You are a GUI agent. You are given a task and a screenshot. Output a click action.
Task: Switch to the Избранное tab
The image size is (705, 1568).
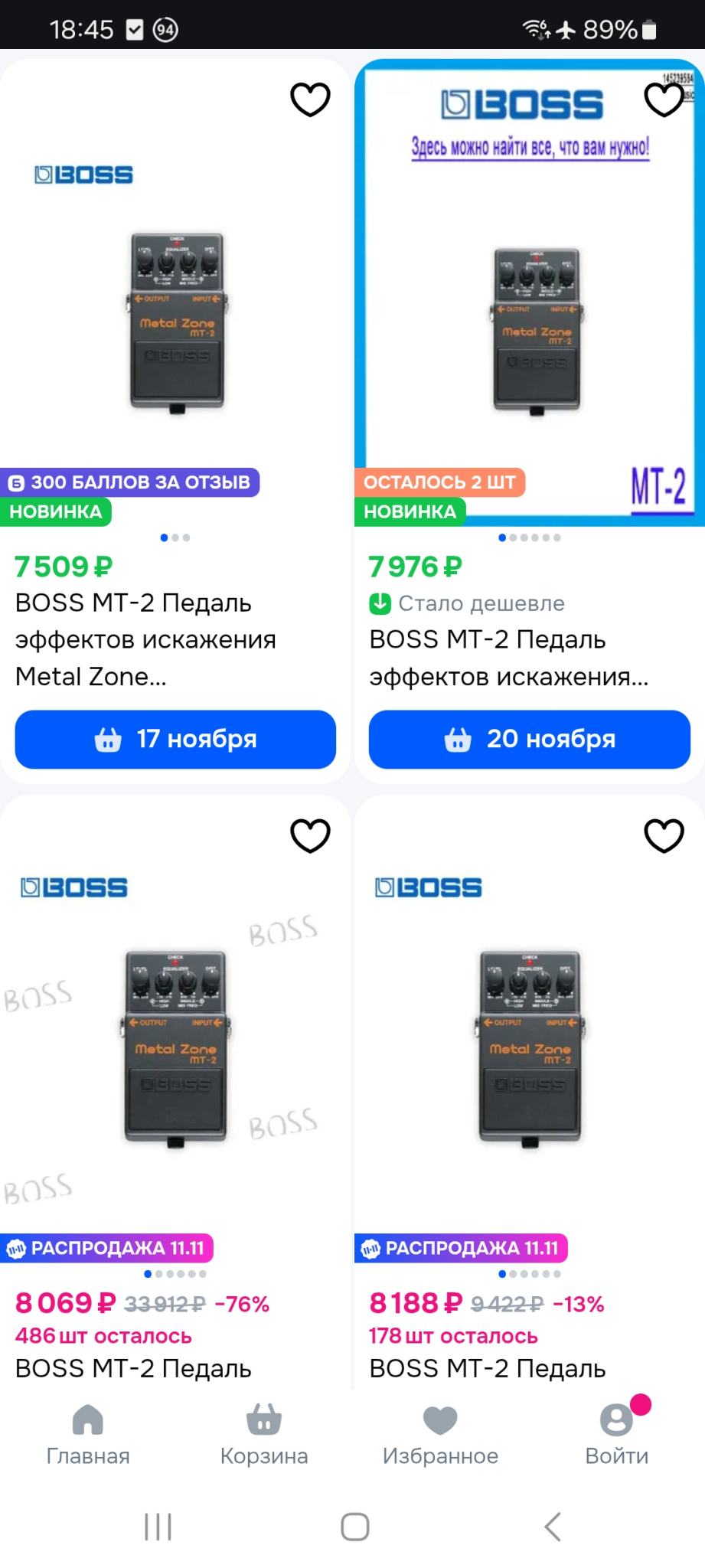tap(440, 1435)
